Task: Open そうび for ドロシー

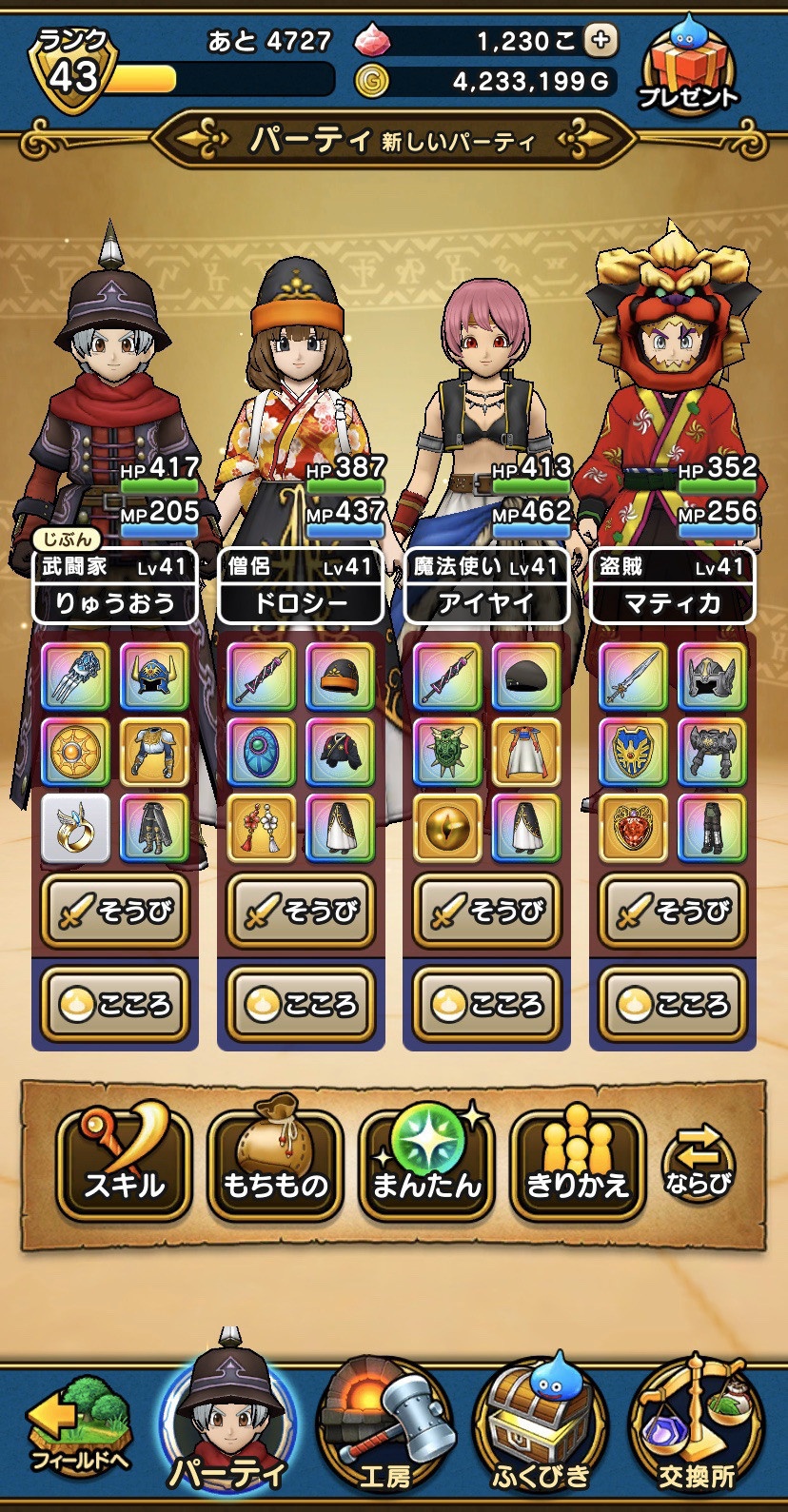Action: (x=301, y=912)
